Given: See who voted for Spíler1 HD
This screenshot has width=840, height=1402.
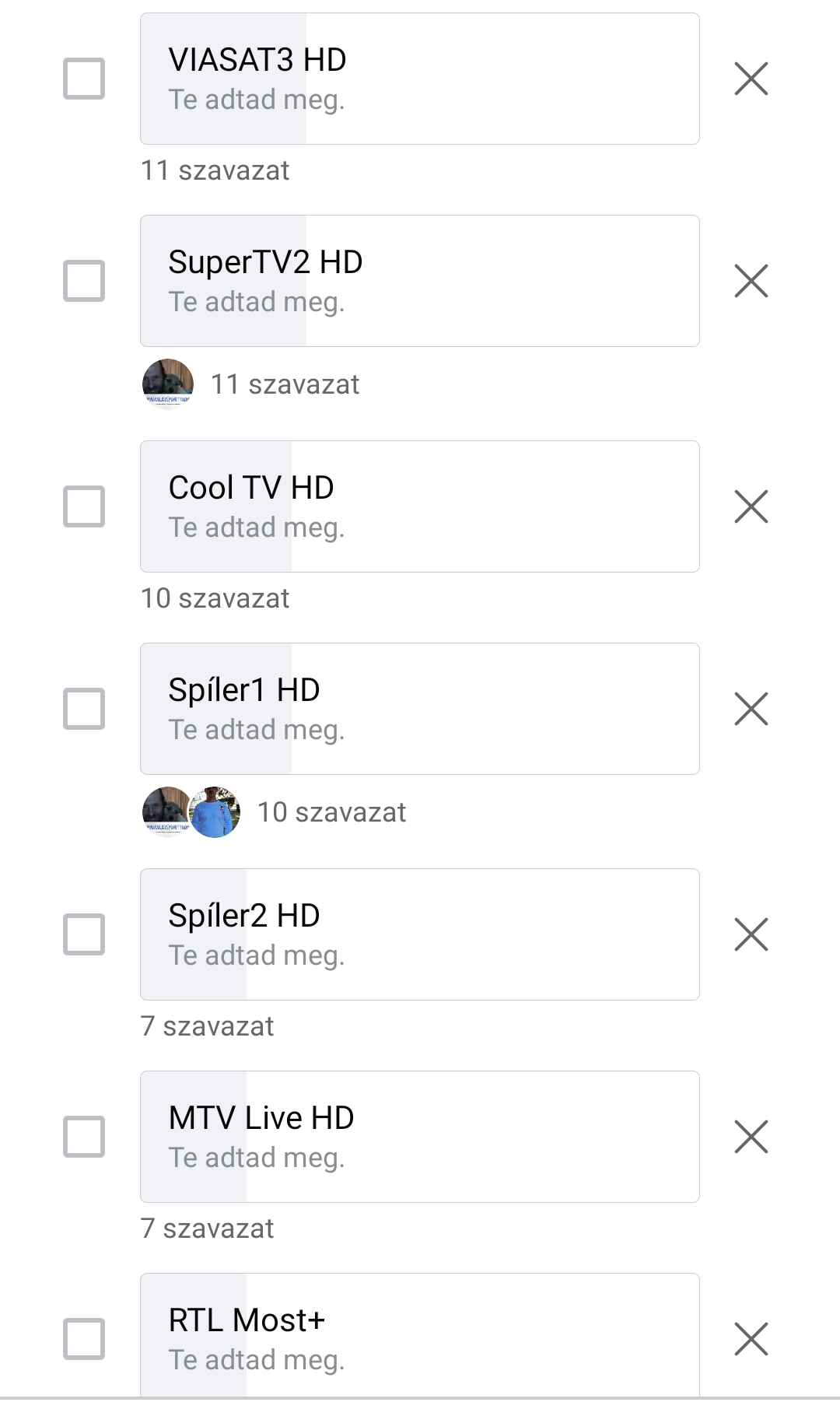Looking at the screenshot, I should pos(274,812).
